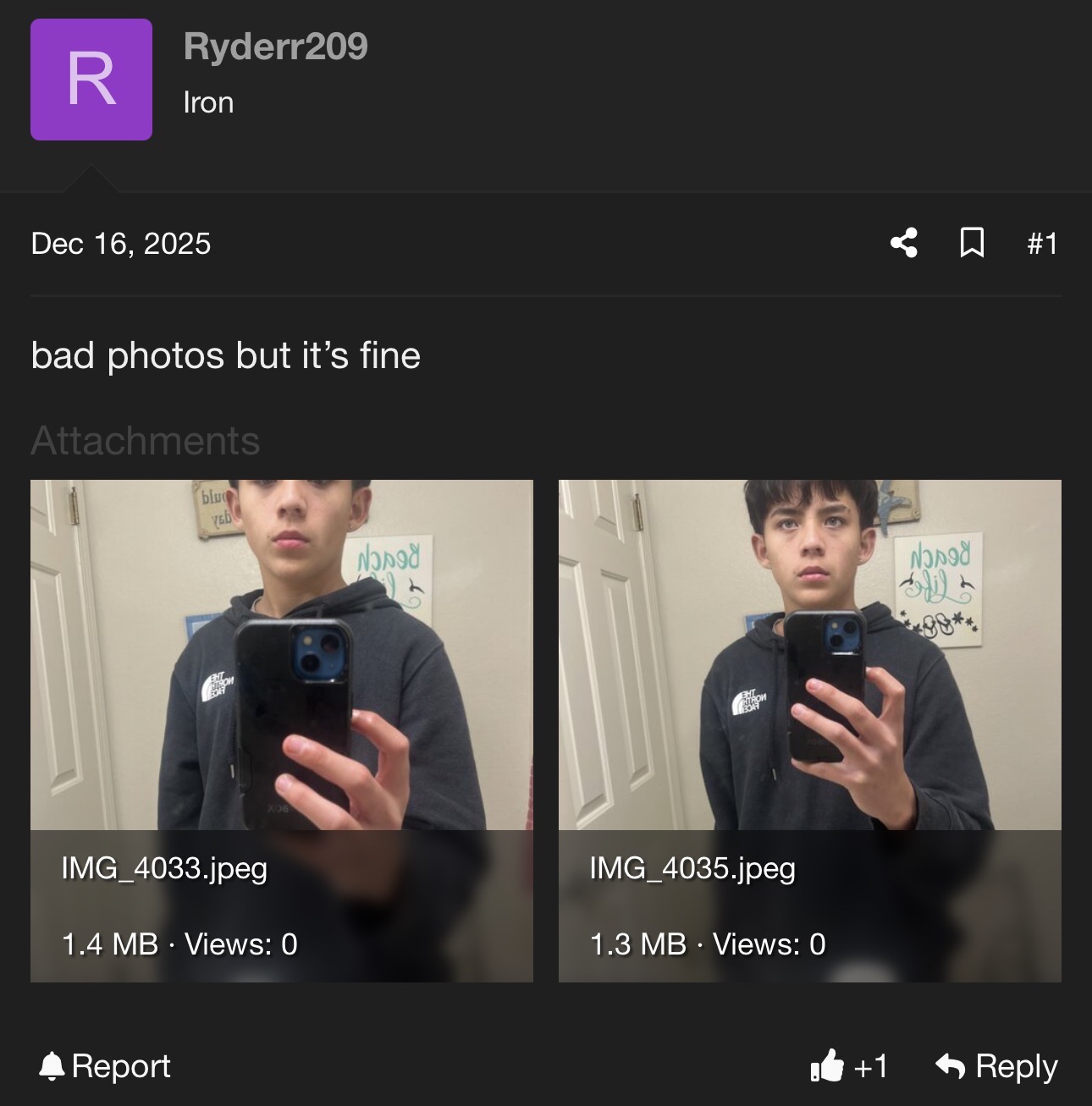Image resolution: width=1092 pixels, height=1106 pixels.
Task: Give the post a +1 like
Action: click(849, 1066)
